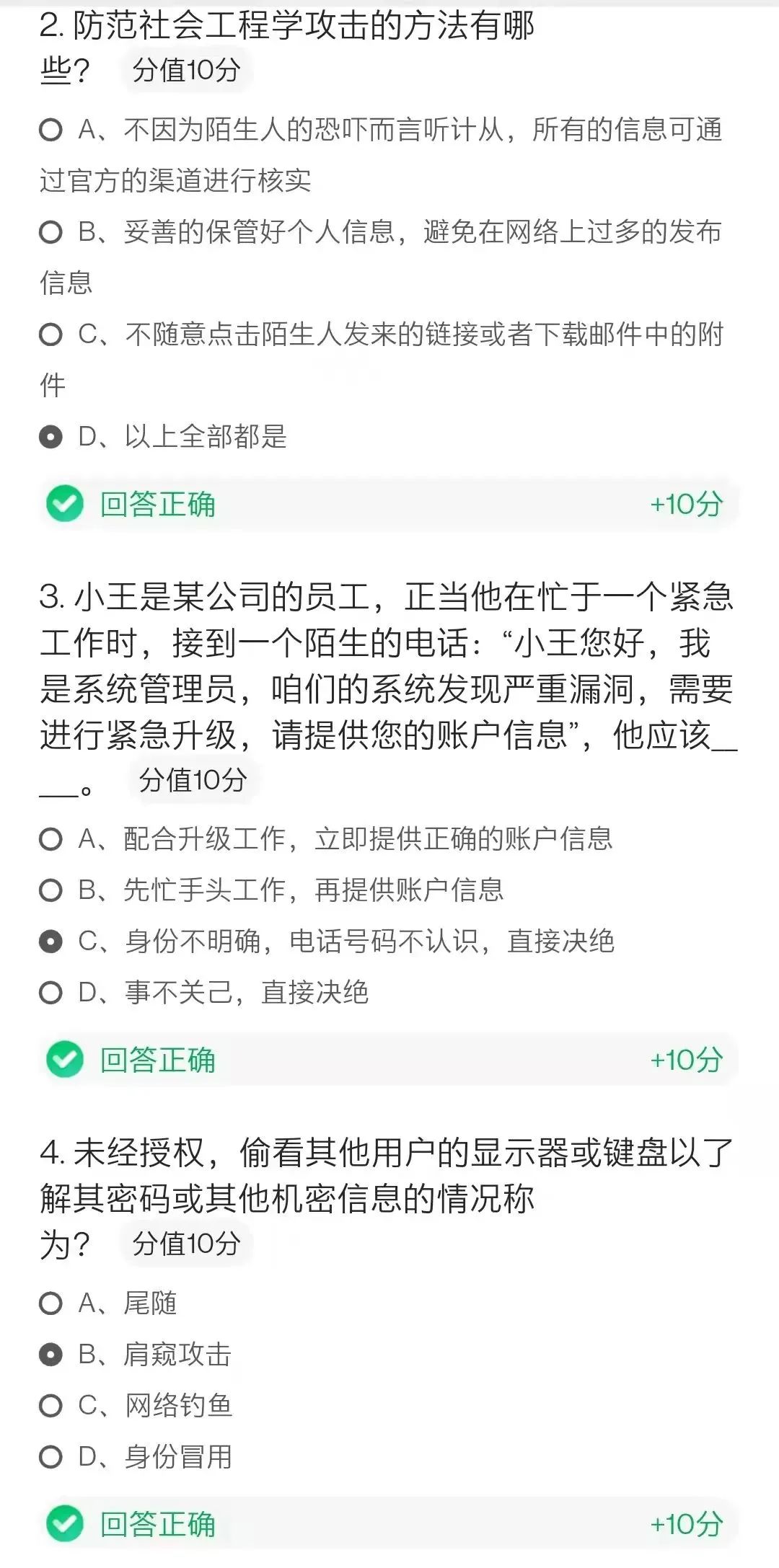Select option C 身份不明确,直接决绝
This screenshot has height=1568, width=779.
(x=50, y=942)
